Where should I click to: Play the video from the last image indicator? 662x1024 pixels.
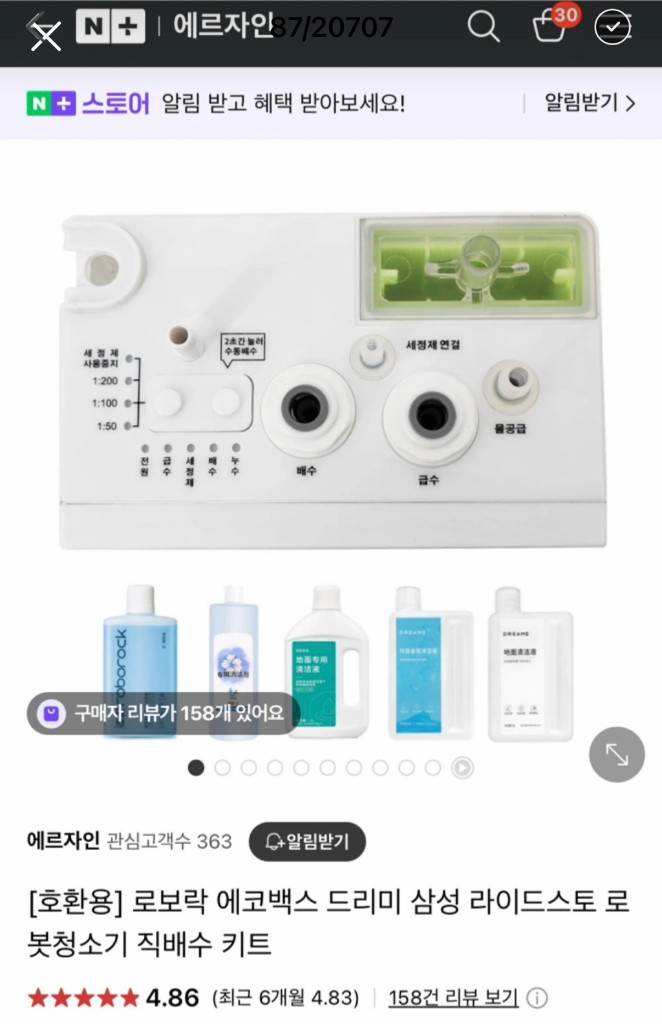(x=462, y=768)
